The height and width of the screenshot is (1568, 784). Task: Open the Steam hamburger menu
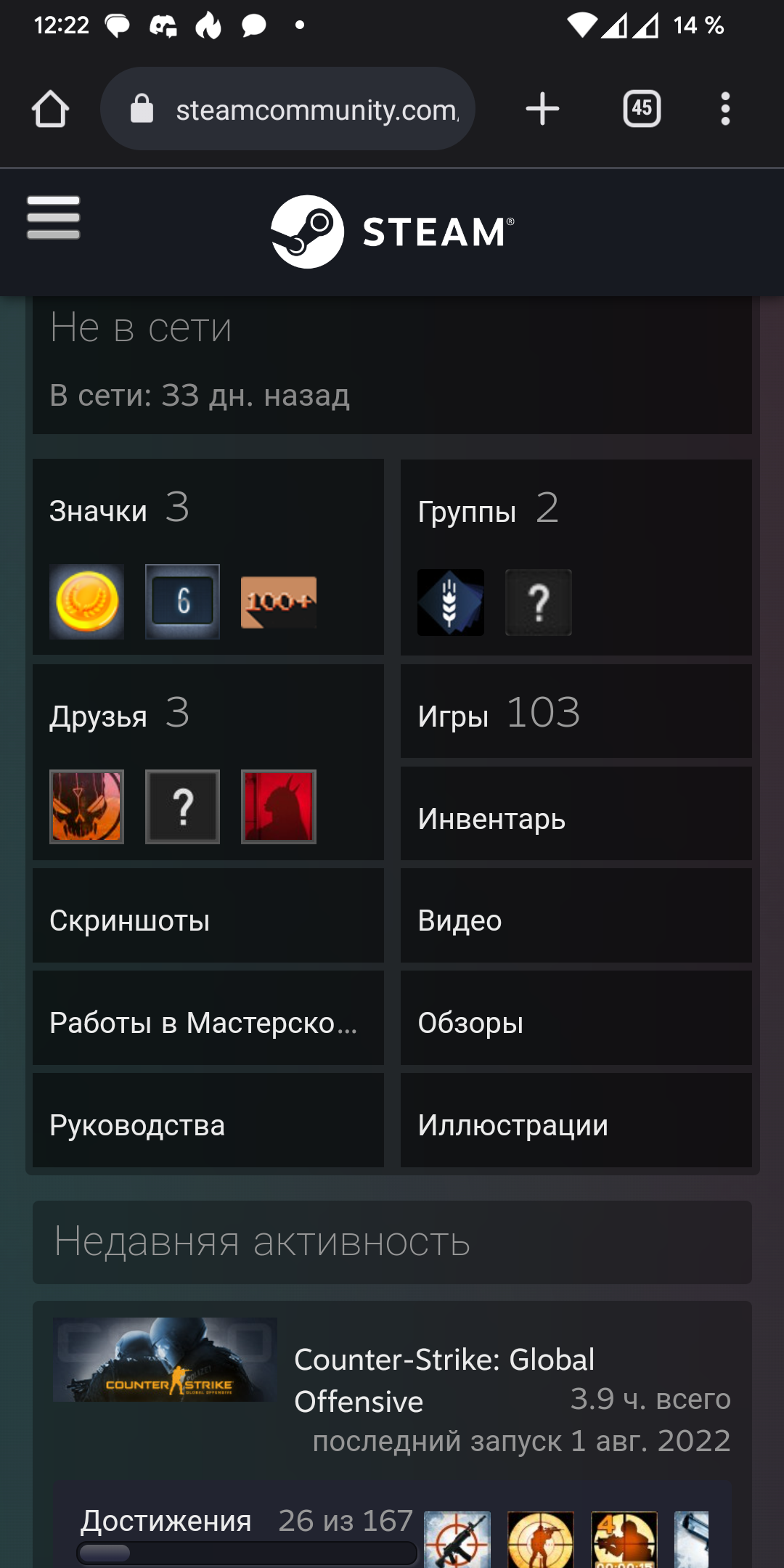tap(54, 218)
